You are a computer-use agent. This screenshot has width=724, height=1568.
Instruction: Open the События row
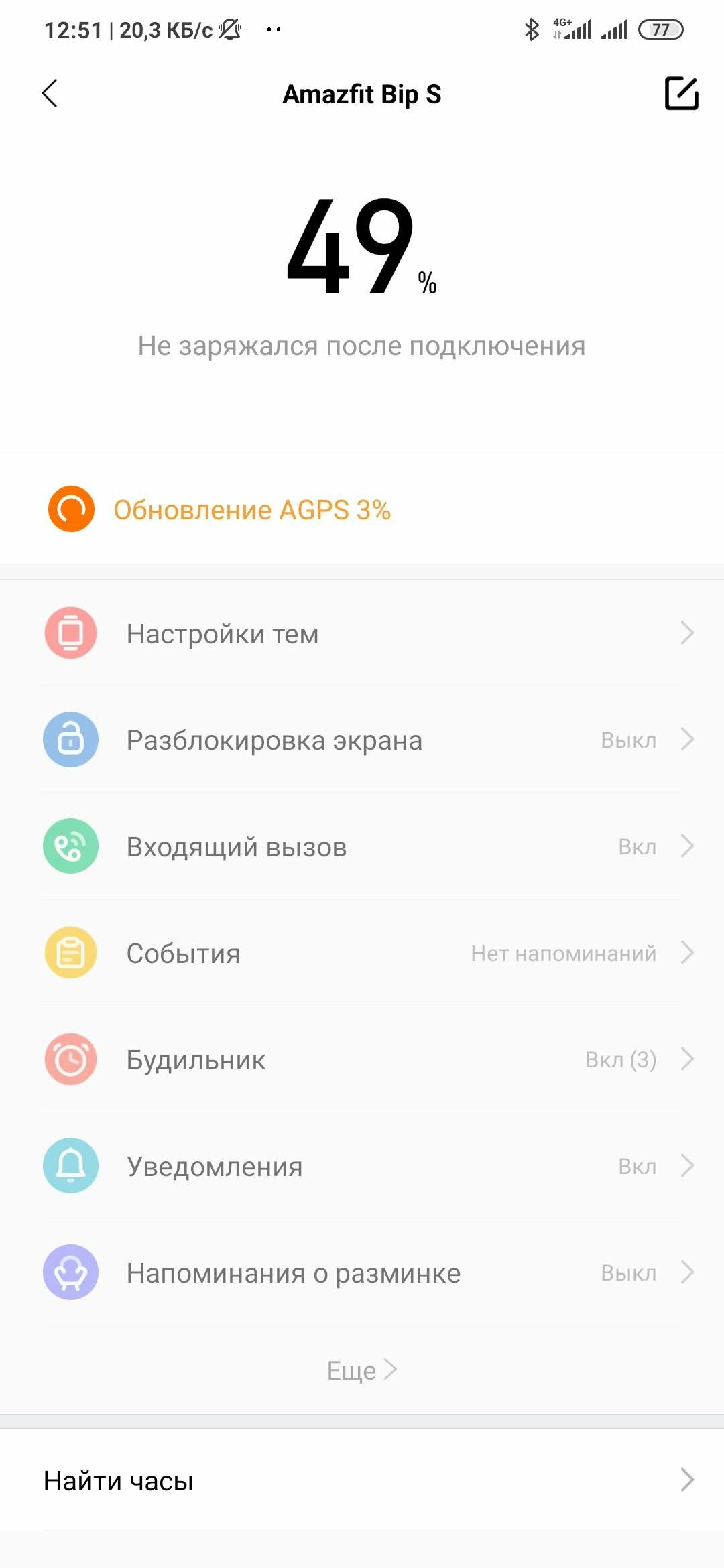tap(362, 952)
